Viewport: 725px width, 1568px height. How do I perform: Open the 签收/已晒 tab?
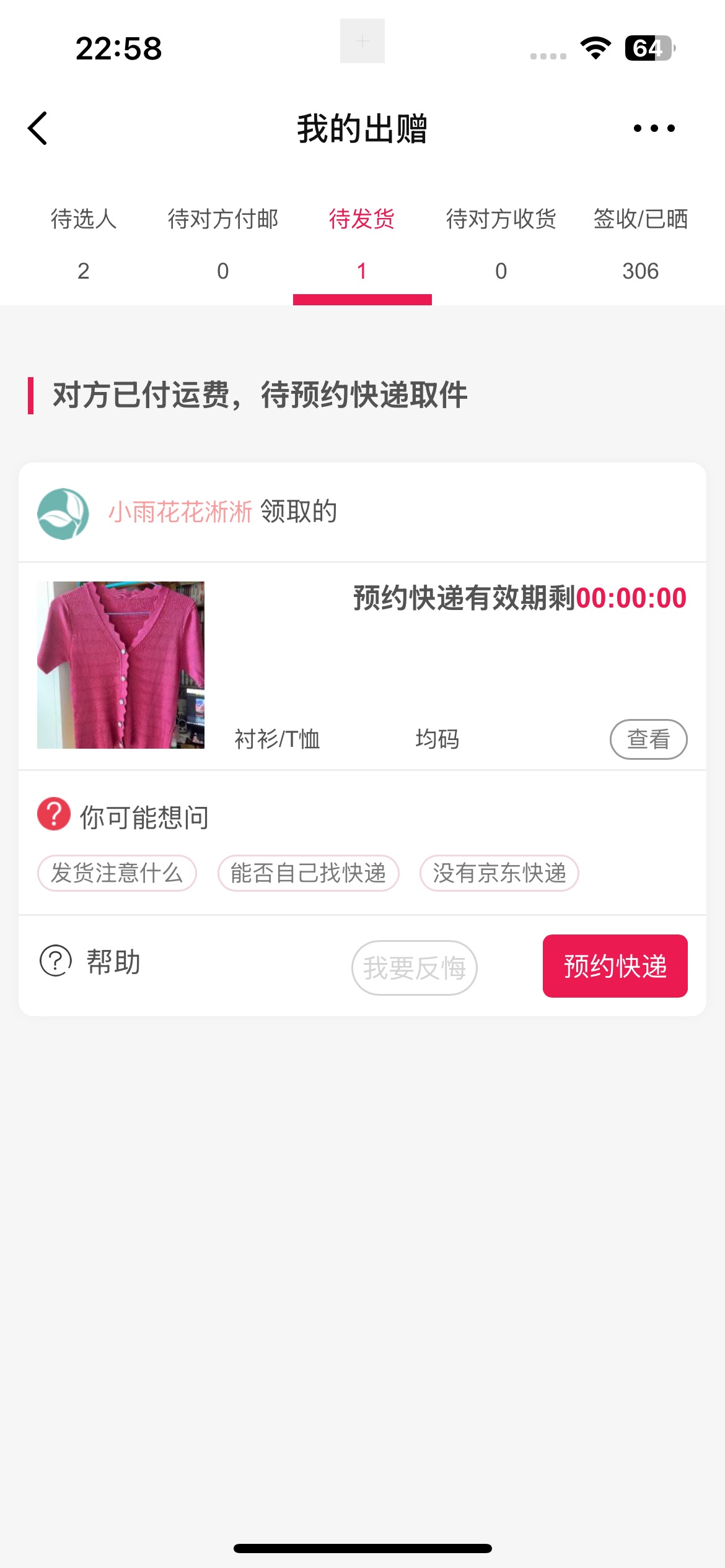[640, 243]
